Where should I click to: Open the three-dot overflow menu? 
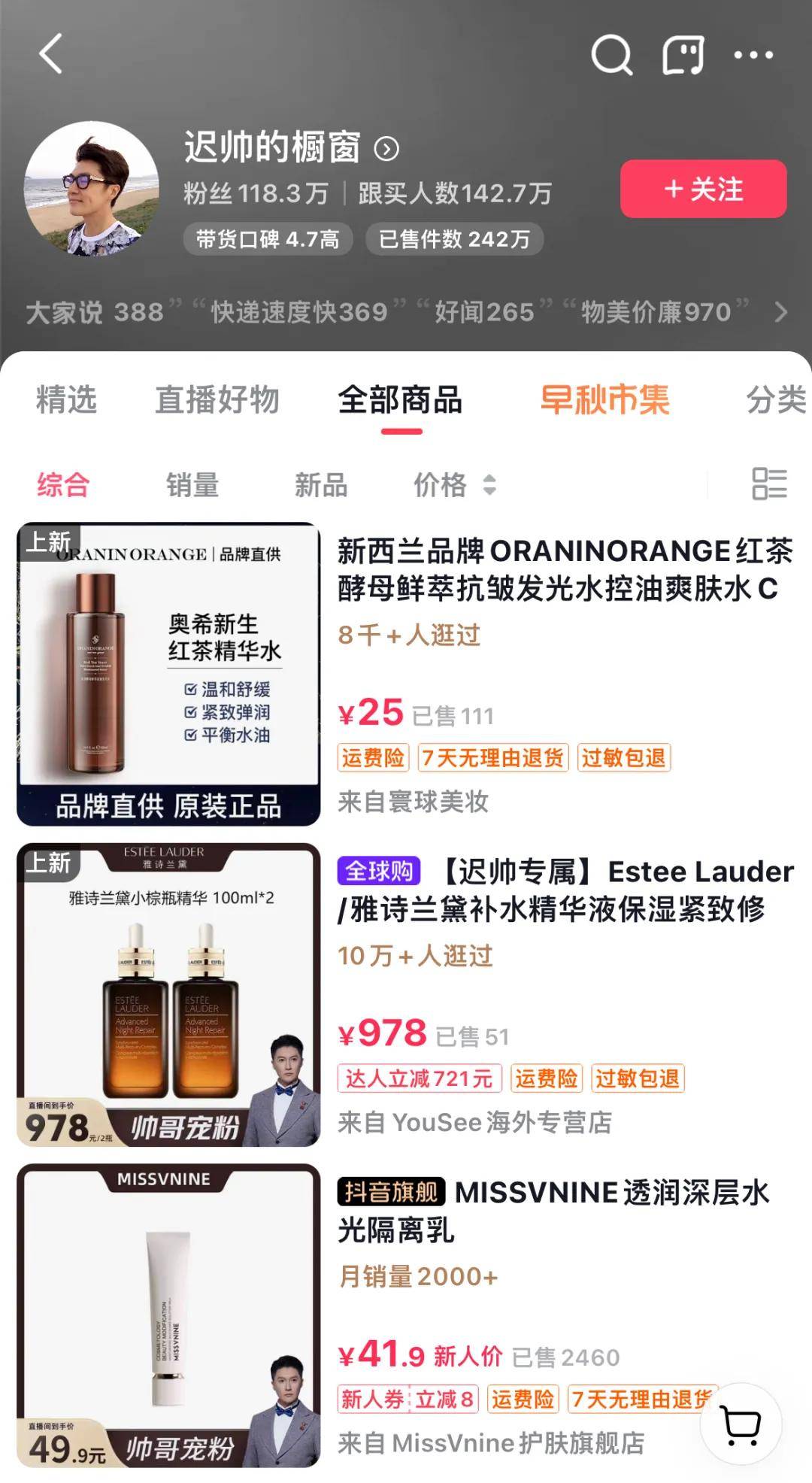[753, 55]
